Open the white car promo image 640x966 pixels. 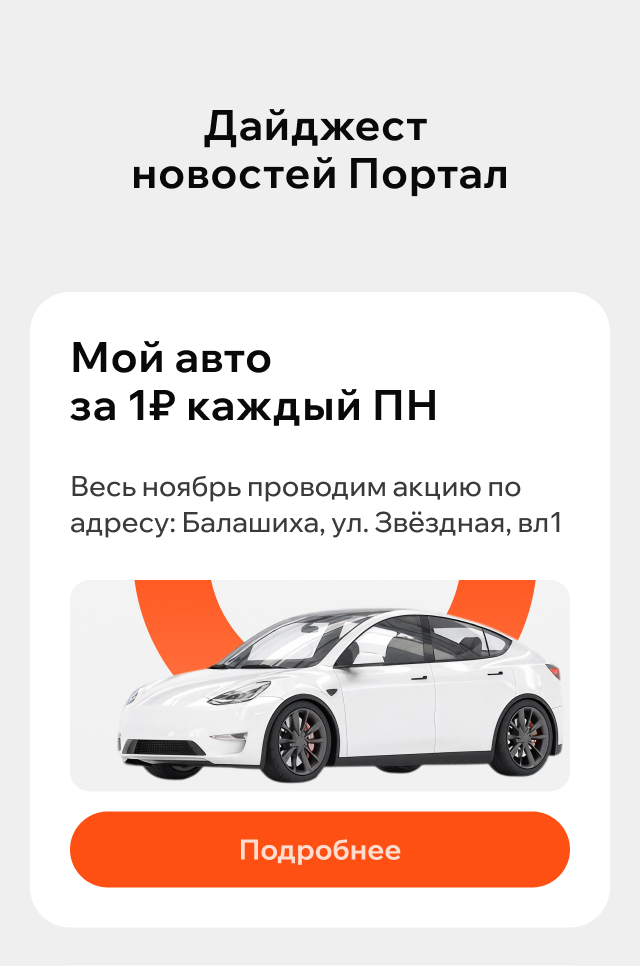(320, 686)
